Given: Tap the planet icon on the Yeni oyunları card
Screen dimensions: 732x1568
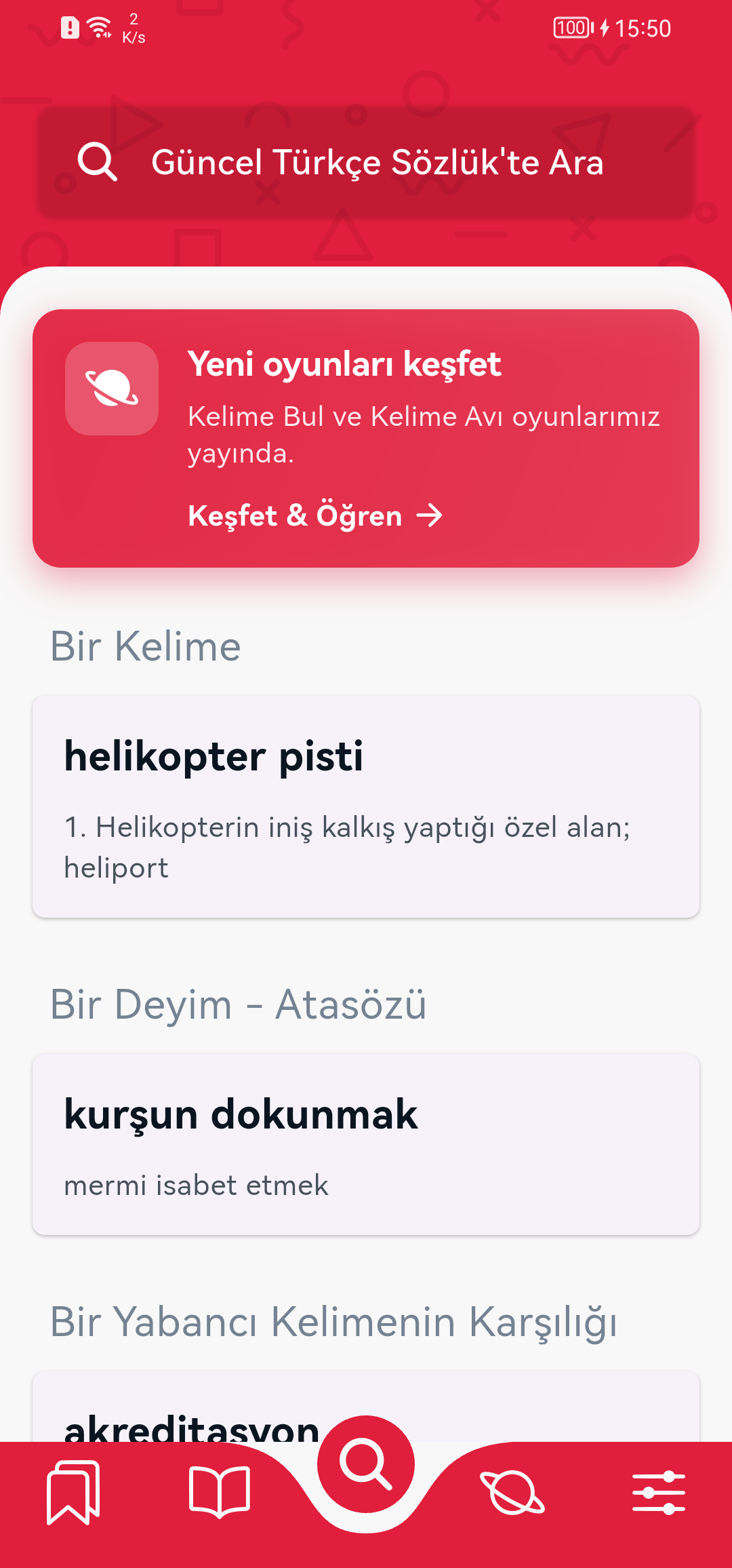Looking at the screenshot, I should coord(112,389).
